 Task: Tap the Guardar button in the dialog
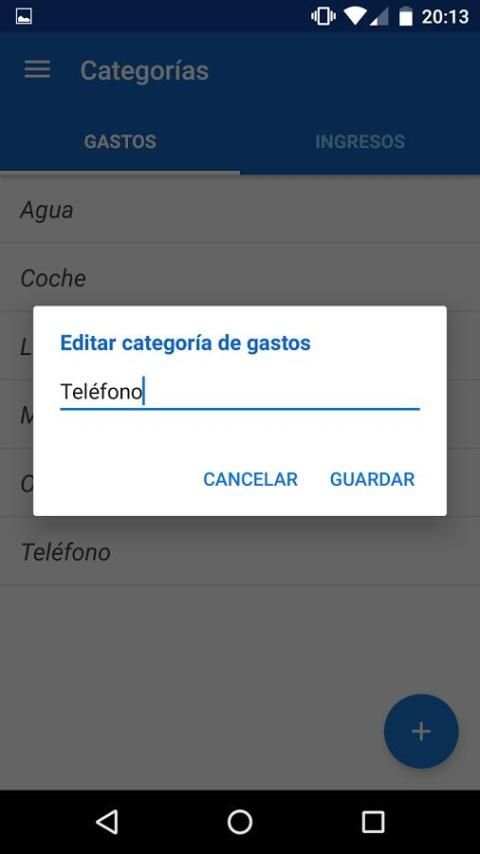click(x=372, y=479)
